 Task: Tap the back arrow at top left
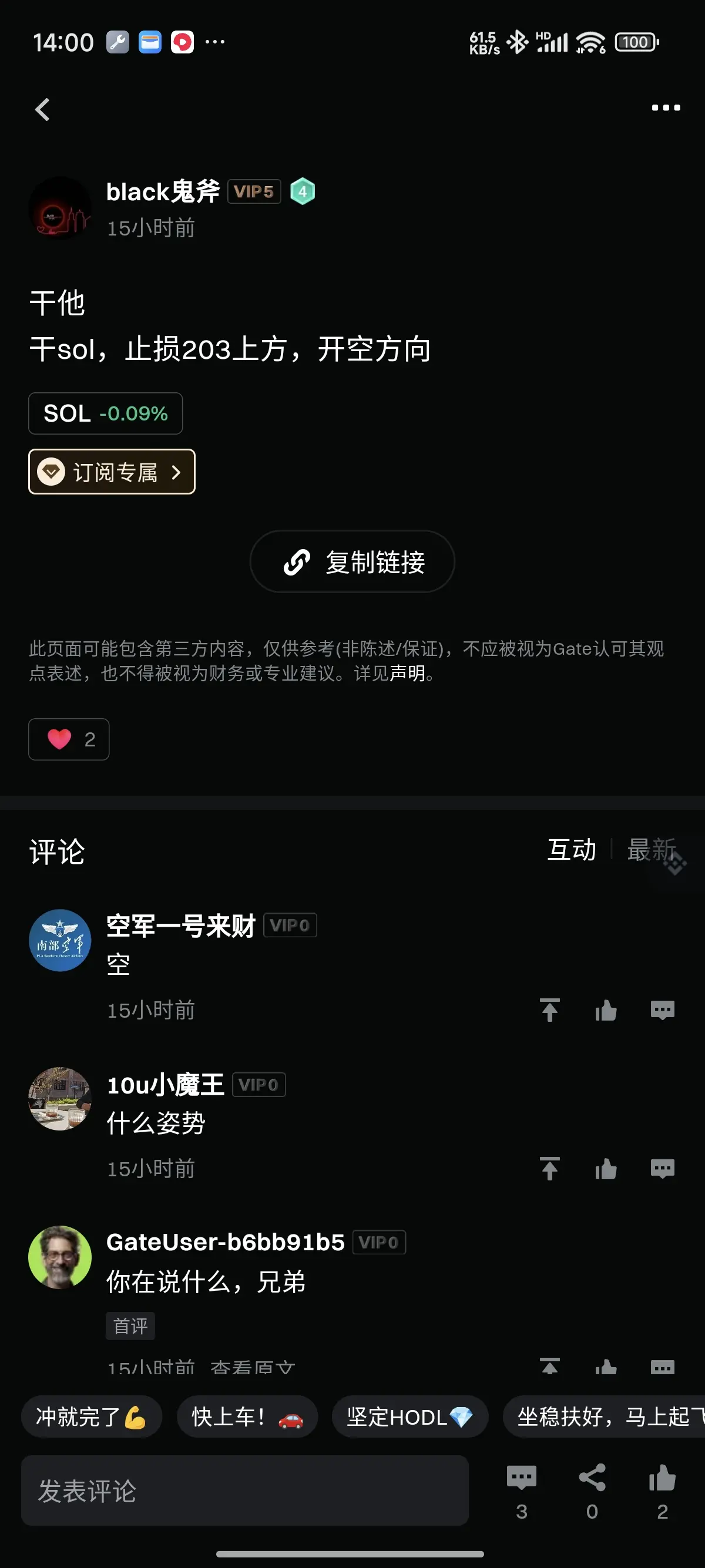coord(42,110)
